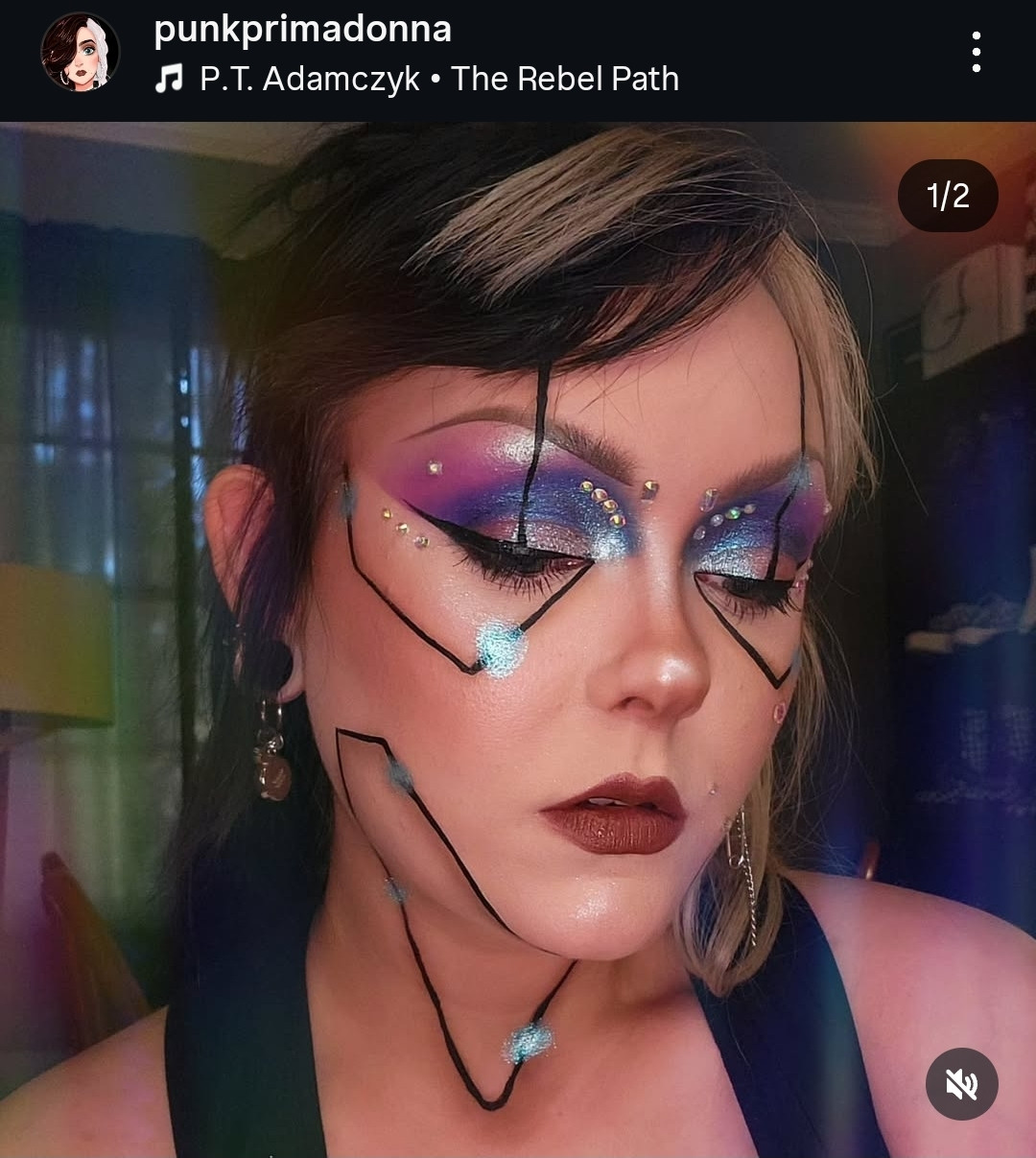
Task: Open the punkprimadonna username link
Action: 302,29
